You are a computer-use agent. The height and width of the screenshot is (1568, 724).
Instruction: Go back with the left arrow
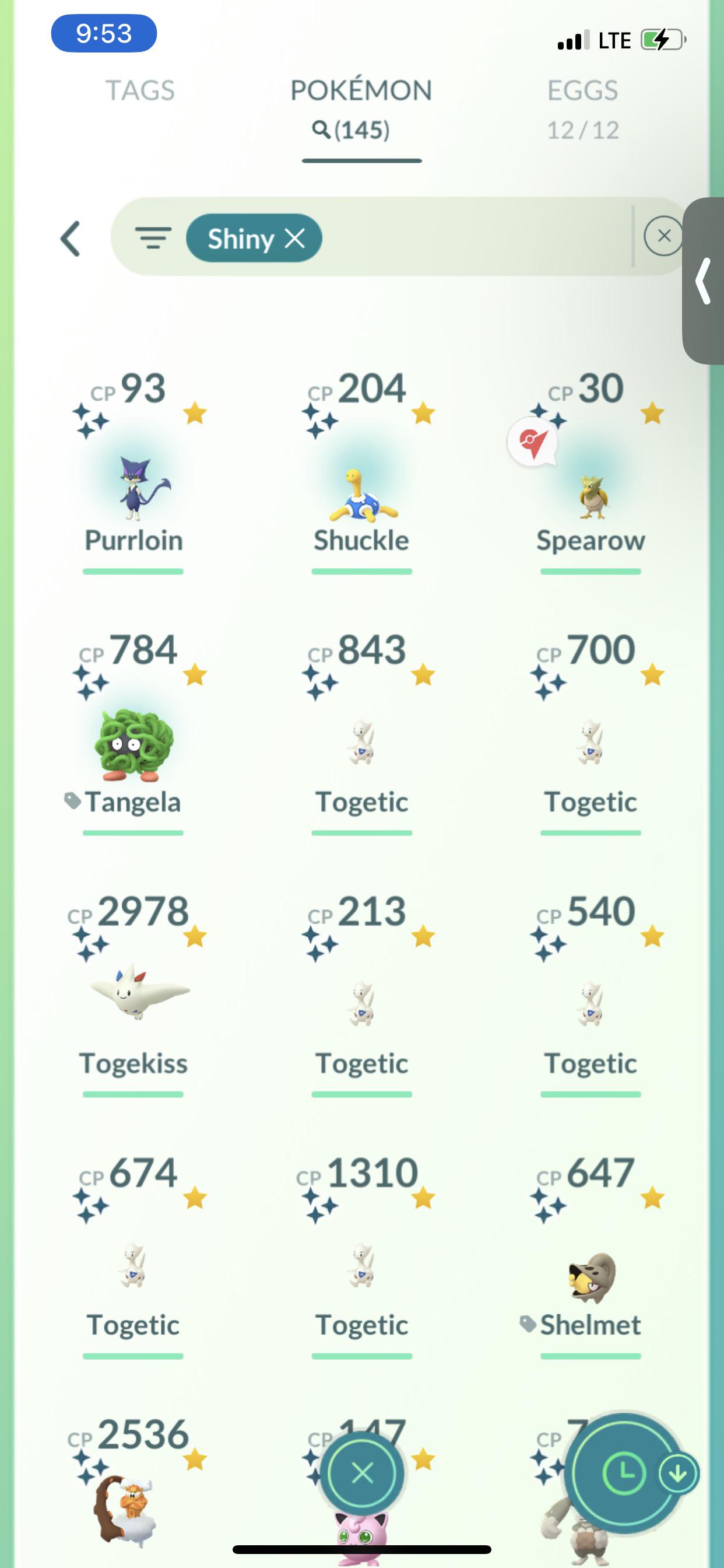(71, 239)
